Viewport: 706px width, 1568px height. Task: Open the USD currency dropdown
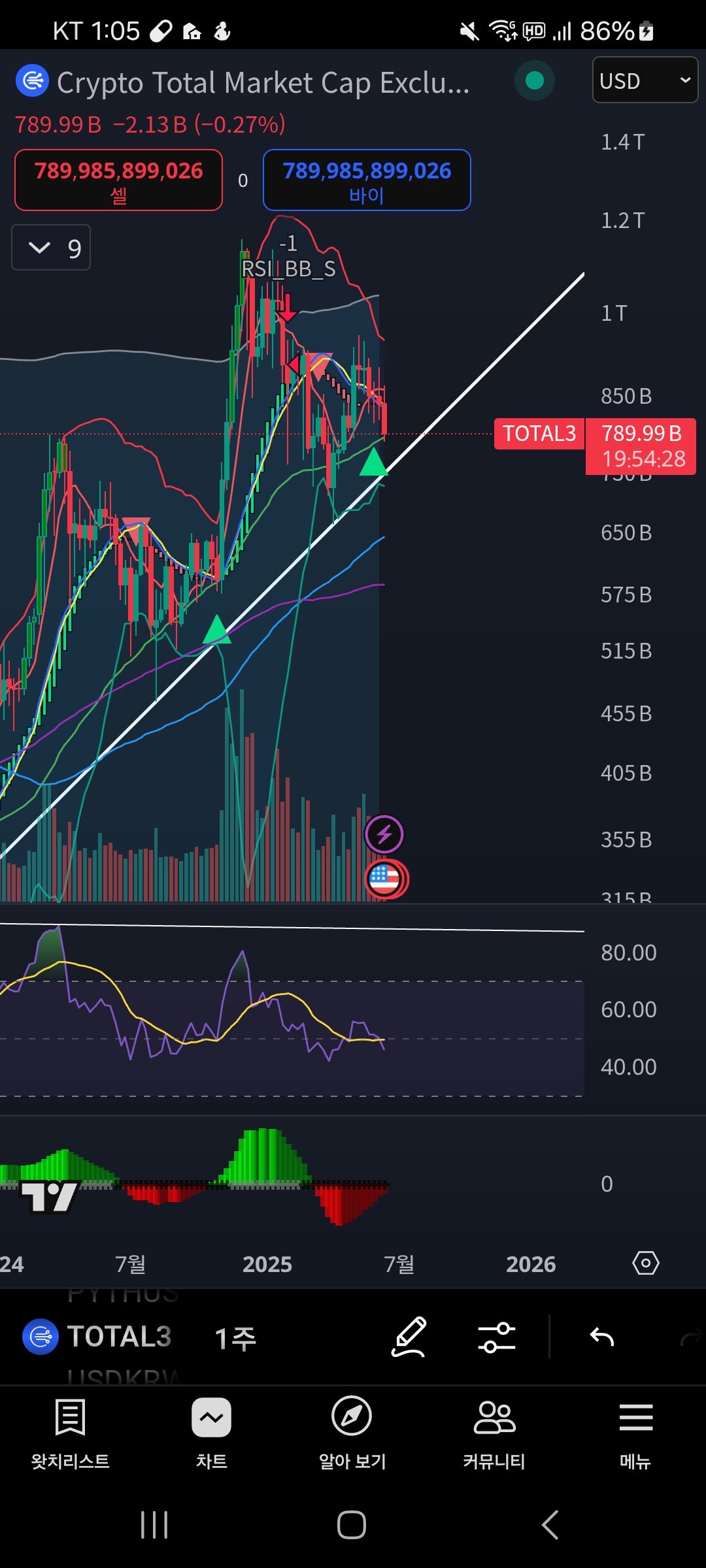tap(645, 80)
